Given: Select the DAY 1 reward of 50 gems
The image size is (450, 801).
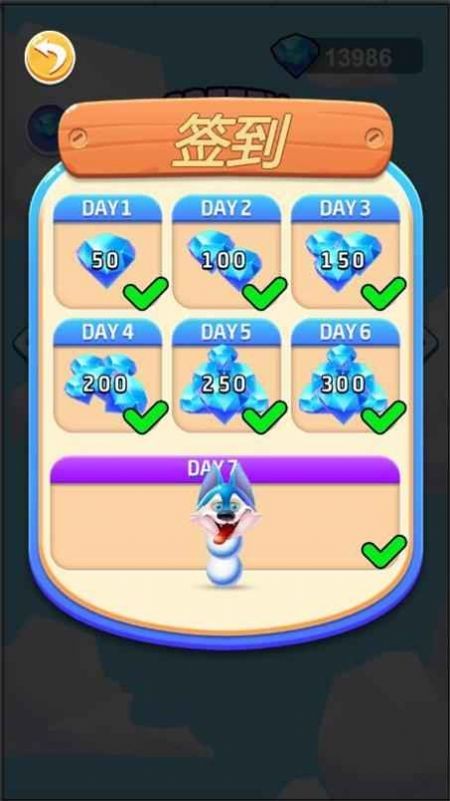Looking at the screenshot, I should click(x=107, y=251).
